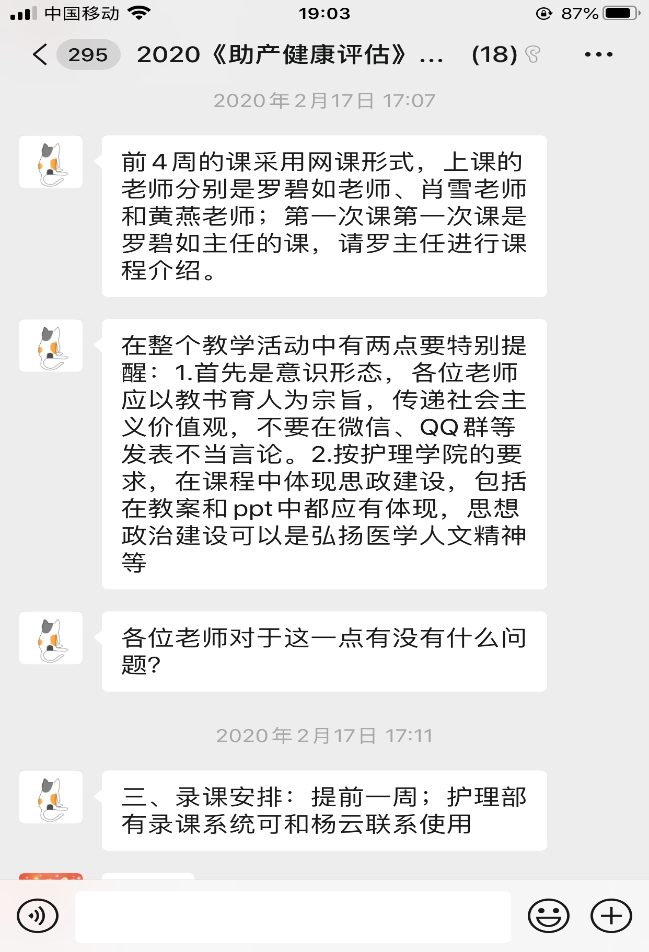Tap the message text input field
649x952 pixels.
tap(292, 916)
